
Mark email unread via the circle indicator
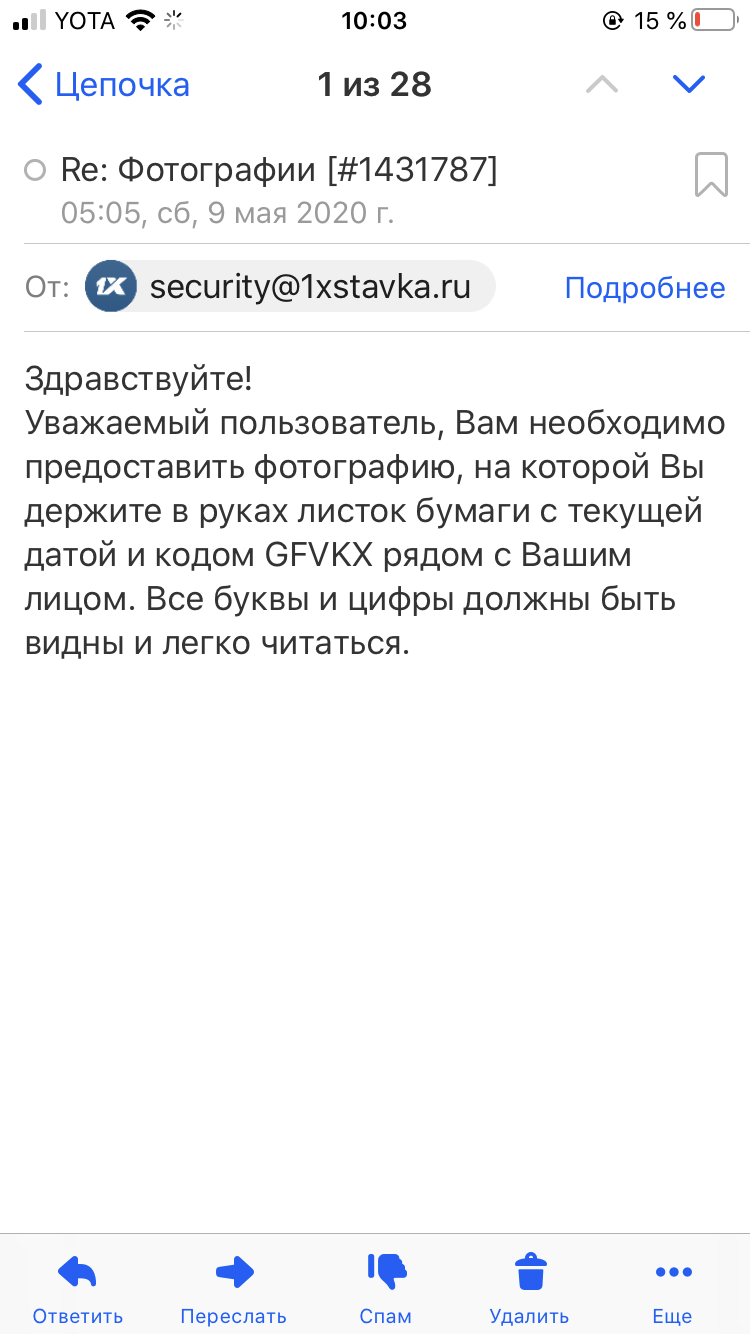click(x=35, y=171)
